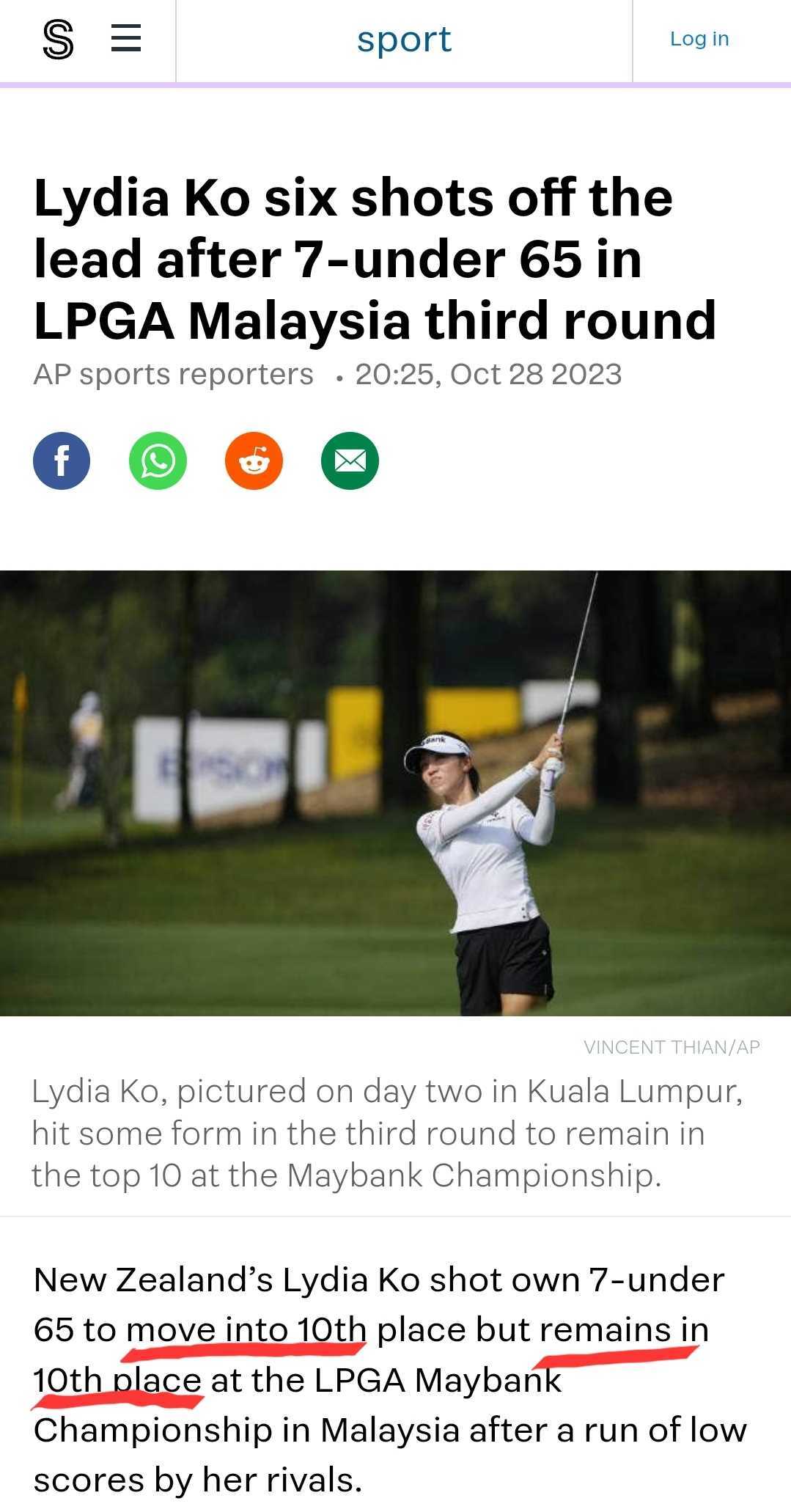The image size is (791, 1512).
Task: Share the article by email
Action: coord(350,460)
